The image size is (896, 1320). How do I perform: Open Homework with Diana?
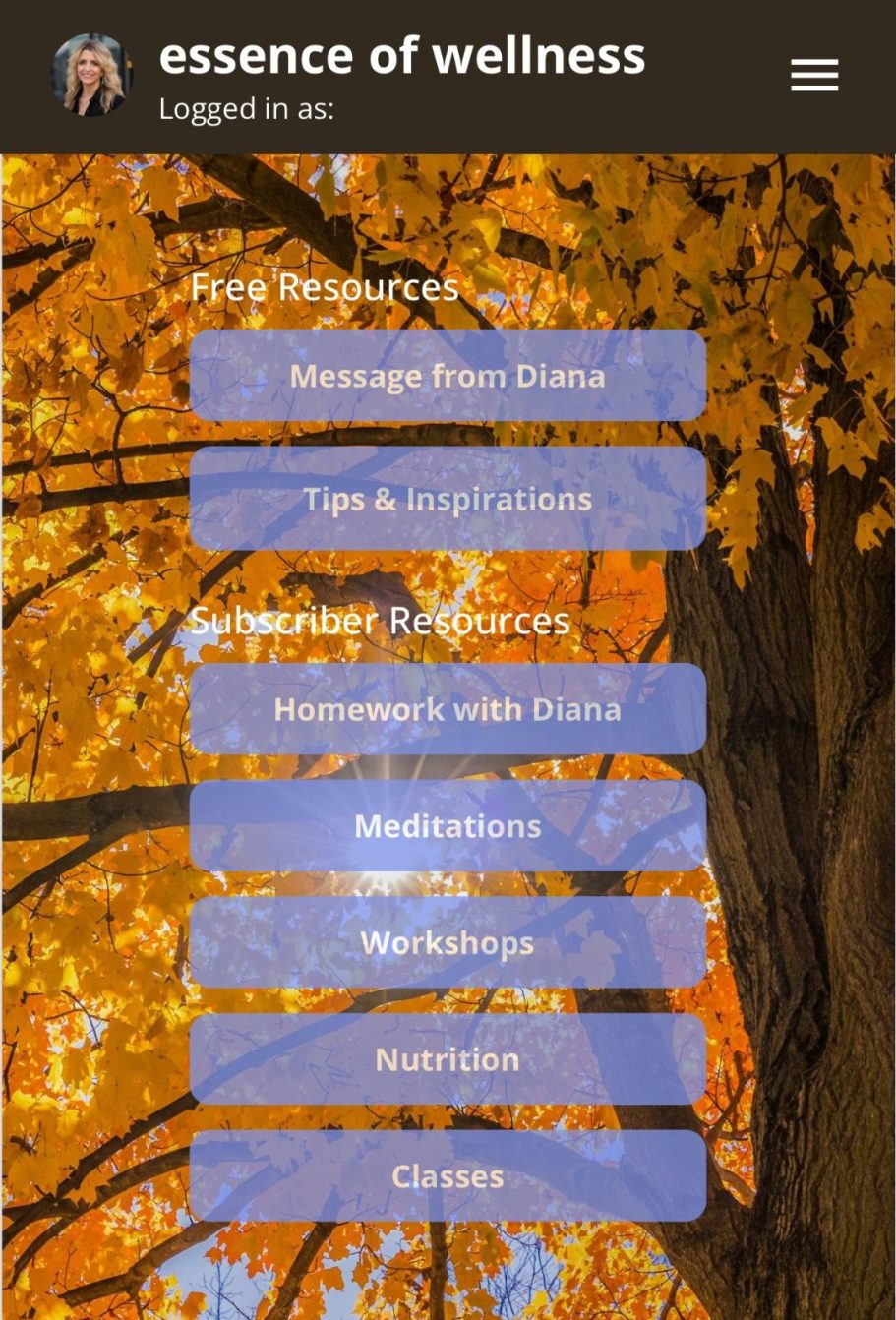(x=448, y=709)
